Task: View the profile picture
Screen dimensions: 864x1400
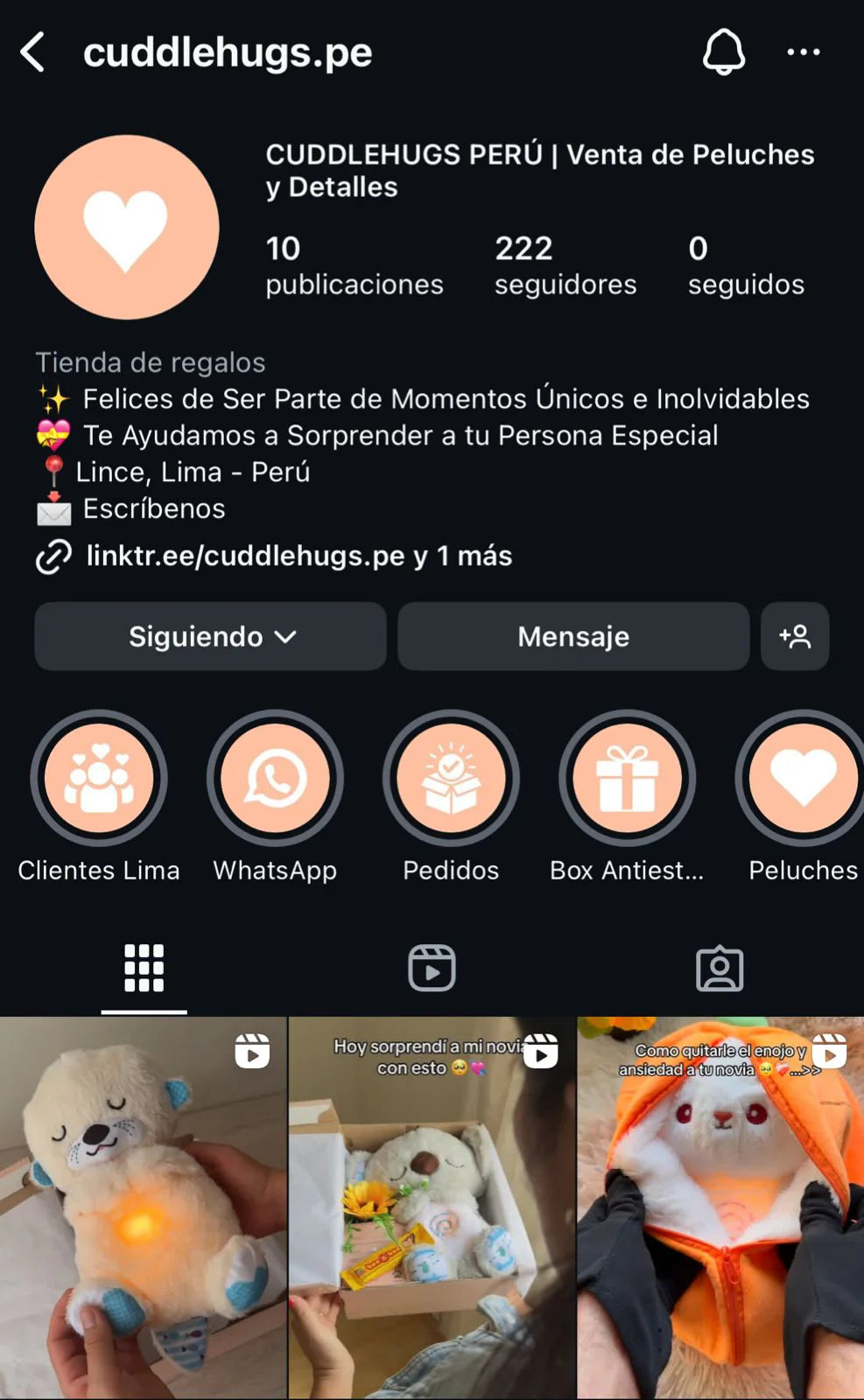Action: pos(127,227)
